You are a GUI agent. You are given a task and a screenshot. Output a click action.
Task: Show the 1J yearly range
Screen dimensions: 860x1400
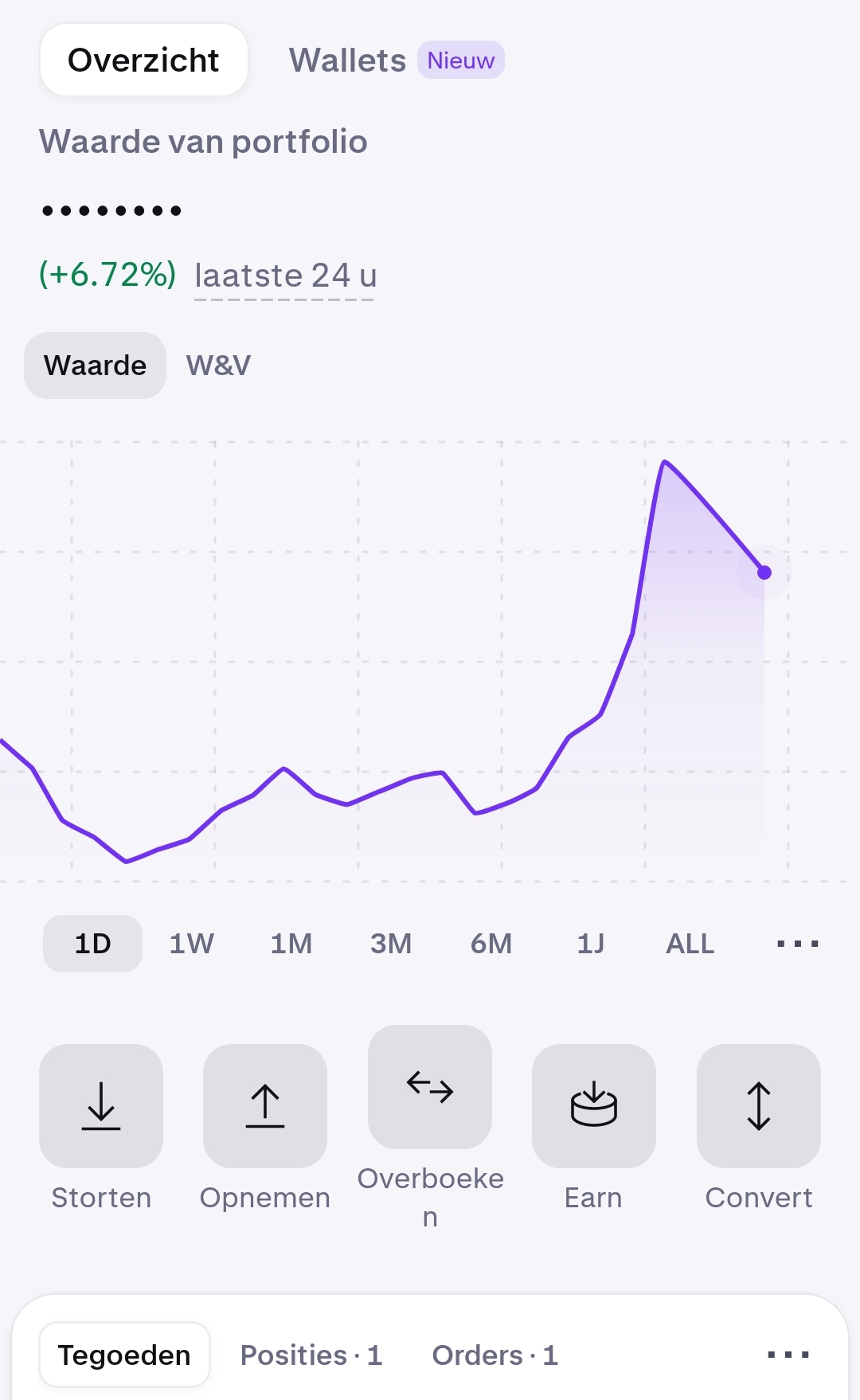point(590,944)
